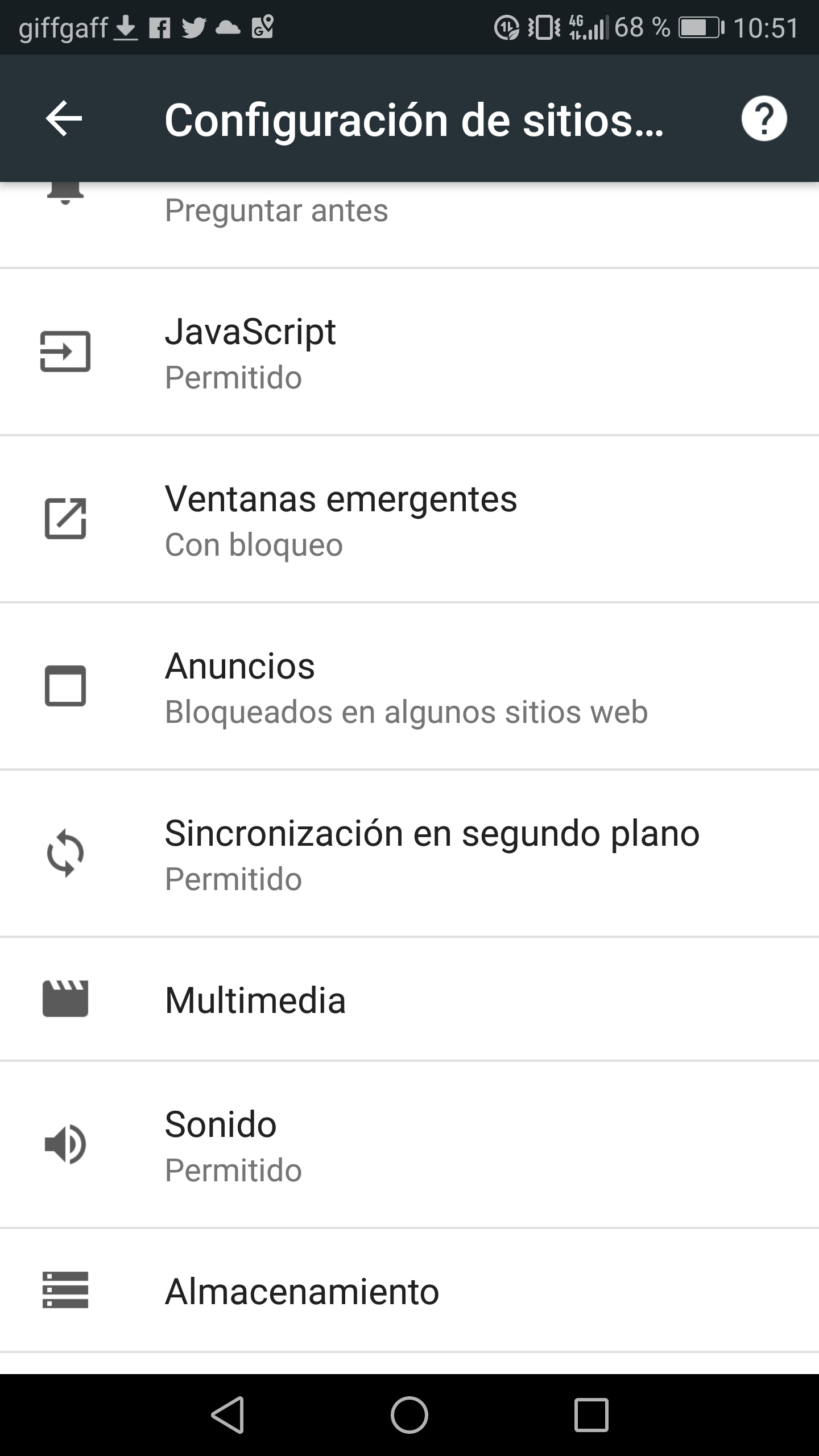
Task: Open JavaScript settings
Action: [x=409, y=351]
